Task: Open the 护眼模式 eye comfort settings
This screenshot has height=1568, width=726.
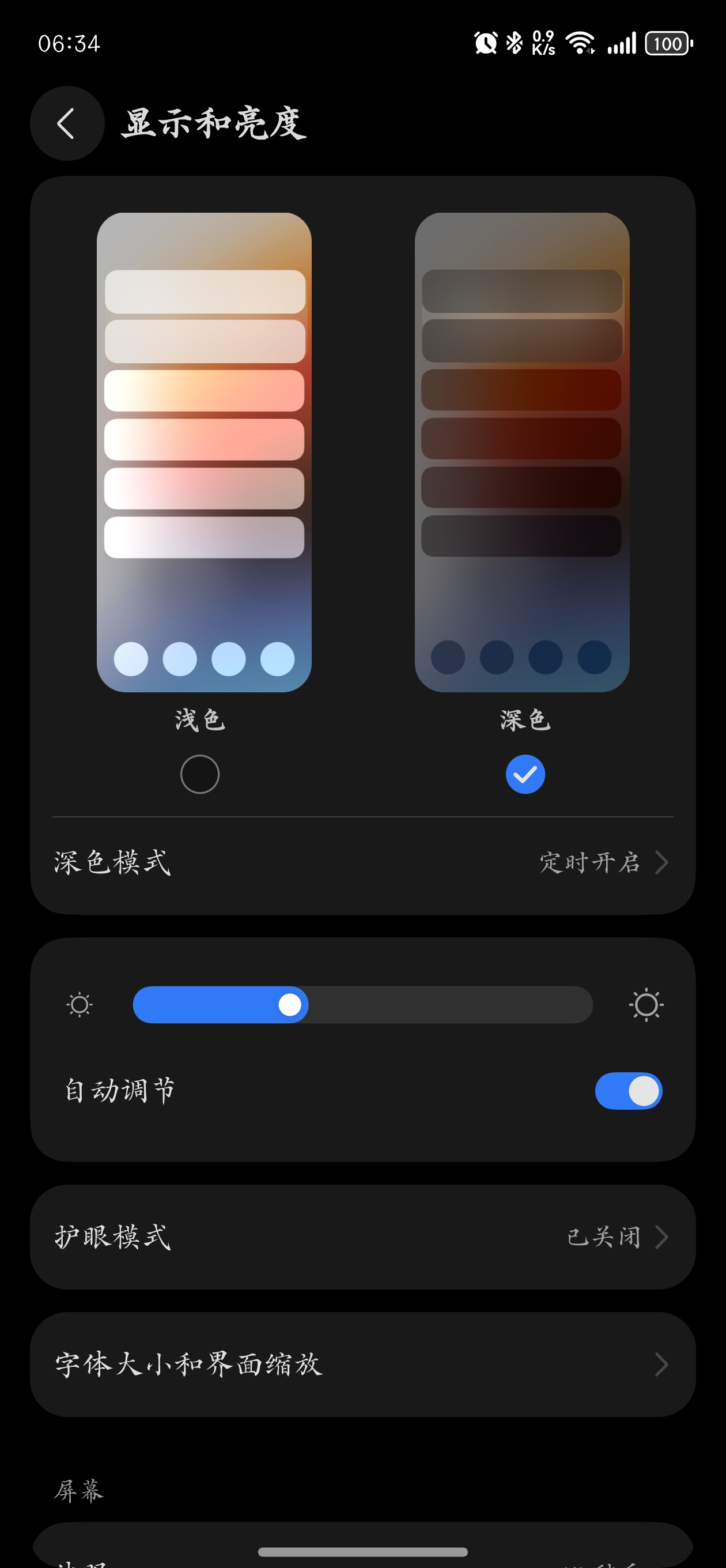Action: pos(362,1235)
